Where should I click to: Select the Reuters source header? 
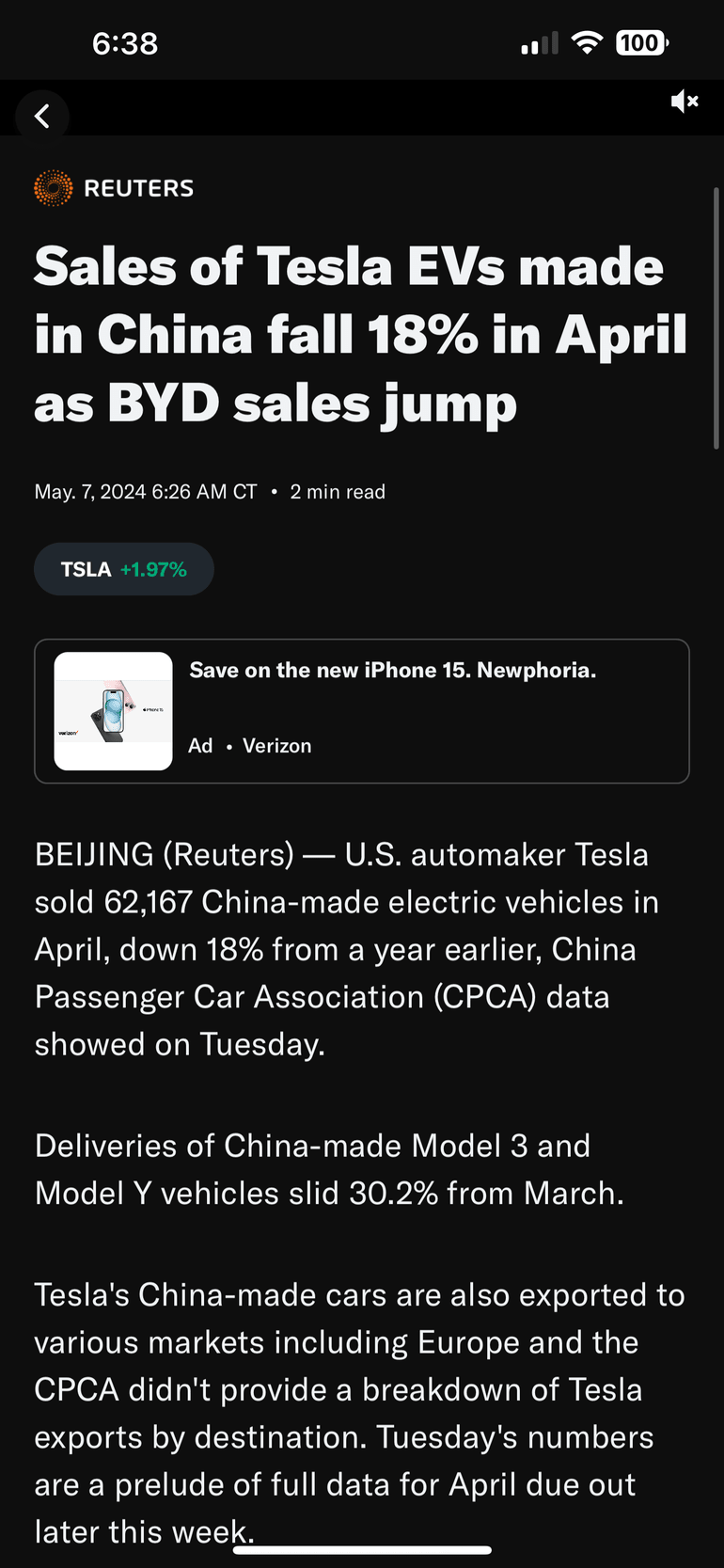pyautogui.click(x=113, y=187)
